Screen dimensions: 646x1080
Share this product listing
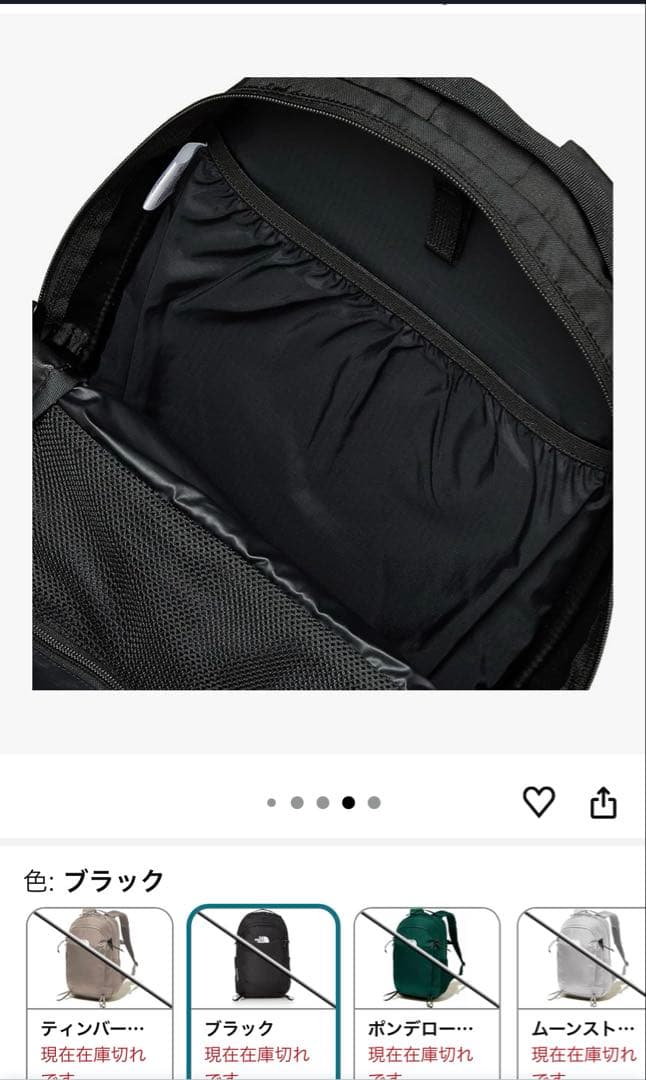click(603, 802)
